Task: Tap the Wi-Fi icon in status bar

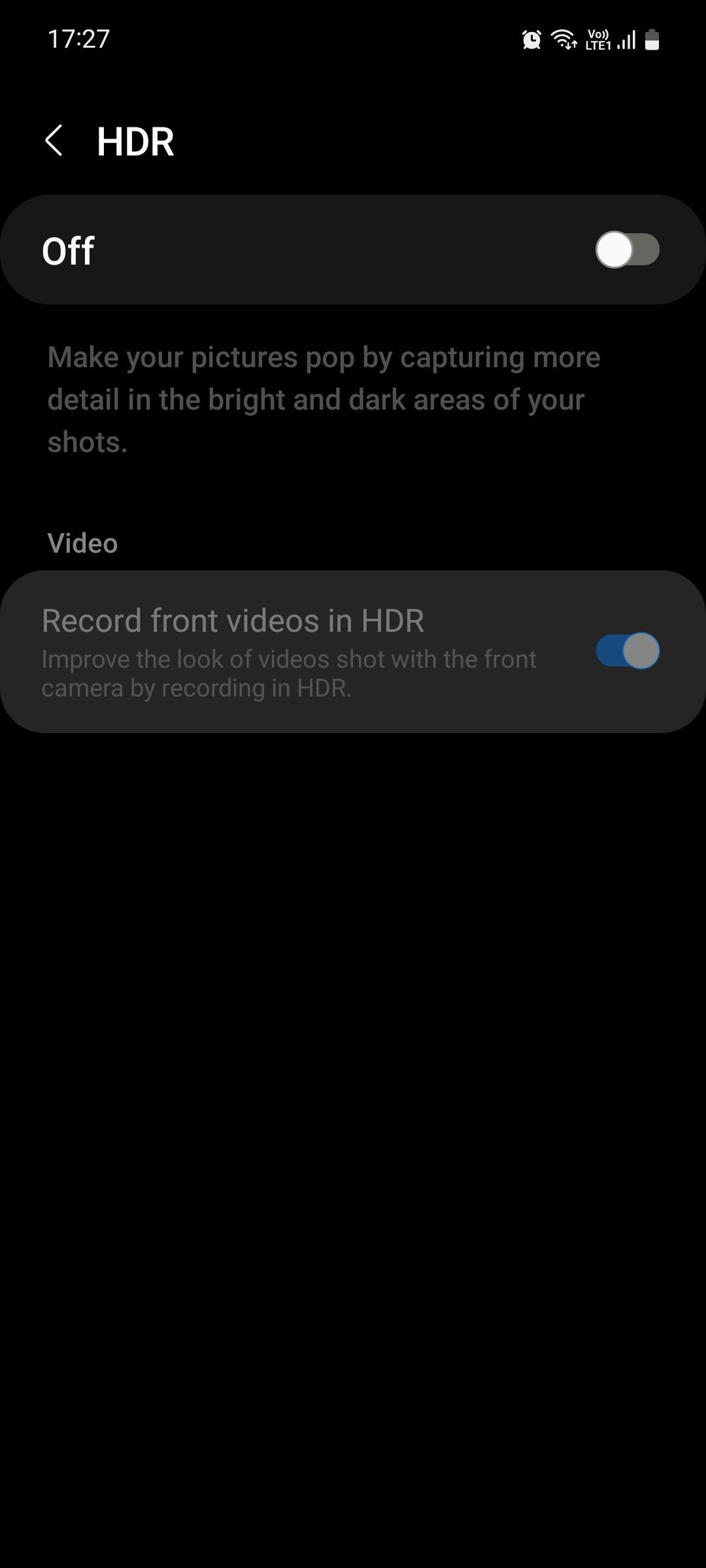Action: coord(563,40)
